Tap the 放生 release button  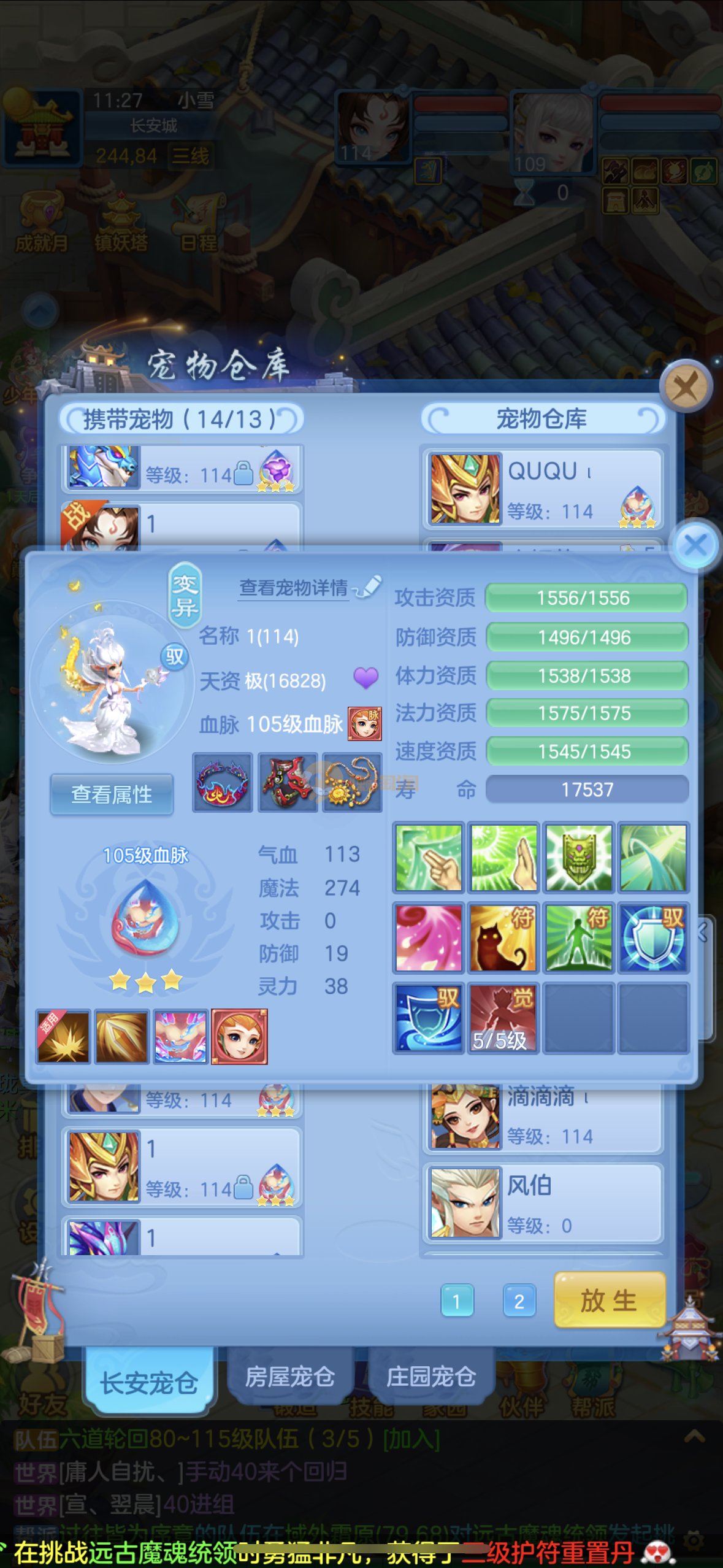[x=608, y=1300]
